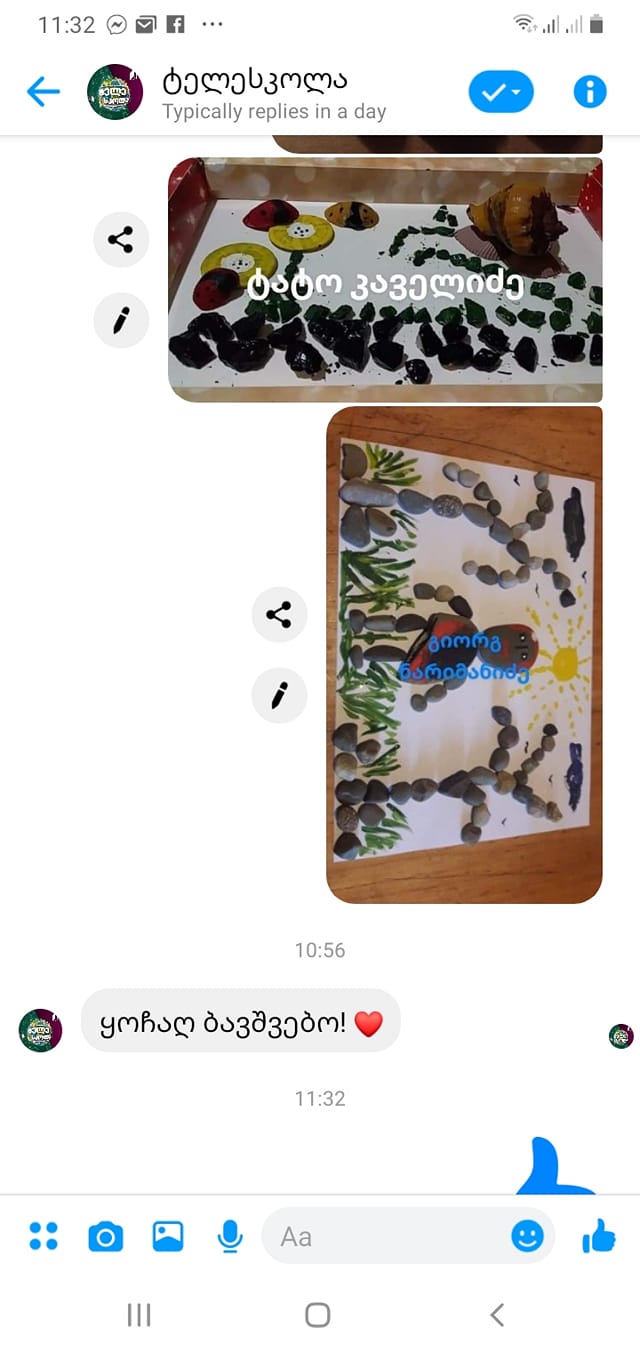This screenshot has width=640, height=1351.
Task: Edit the pebble spider picture
Action: 279,694
